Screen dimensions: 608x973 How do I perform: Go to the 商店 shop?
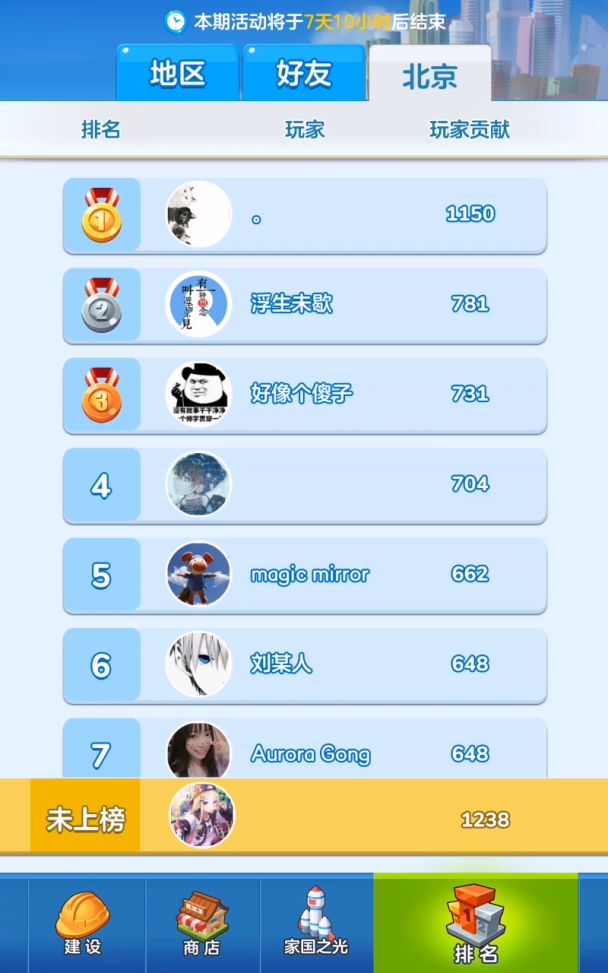(x=202, y=922)
